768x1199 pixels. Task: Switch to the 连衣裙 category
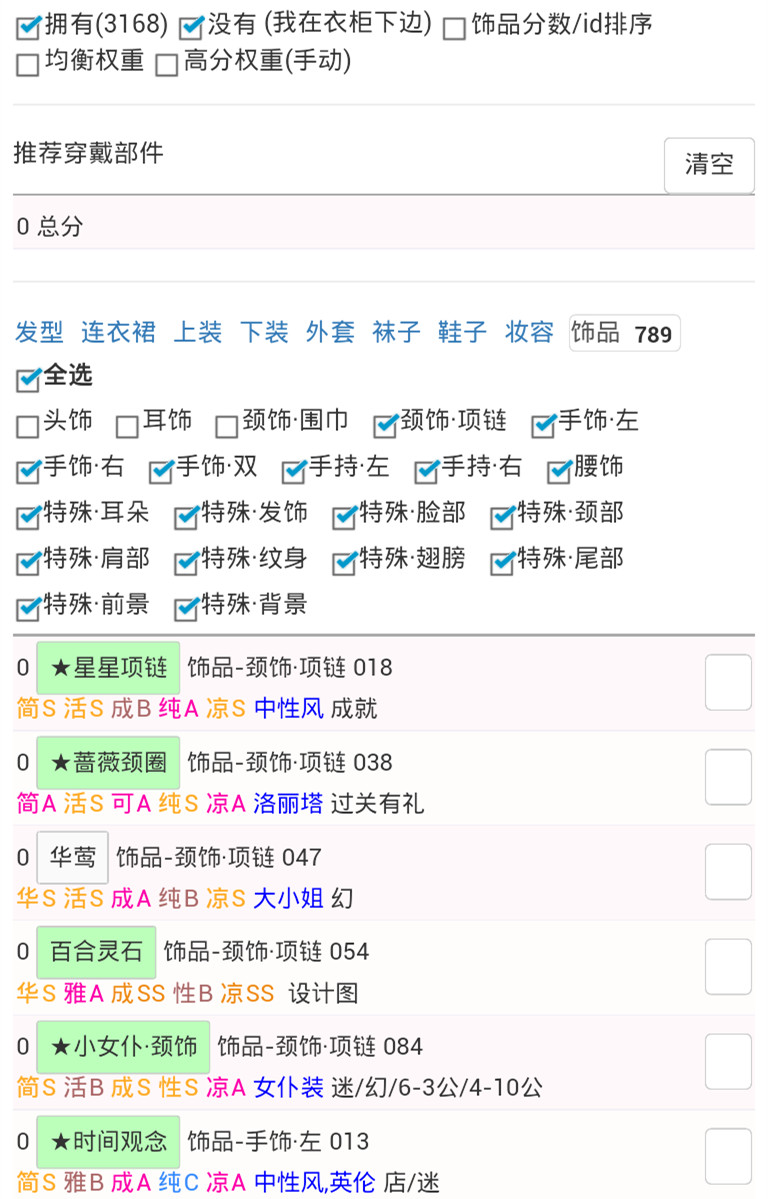(118, 333)
